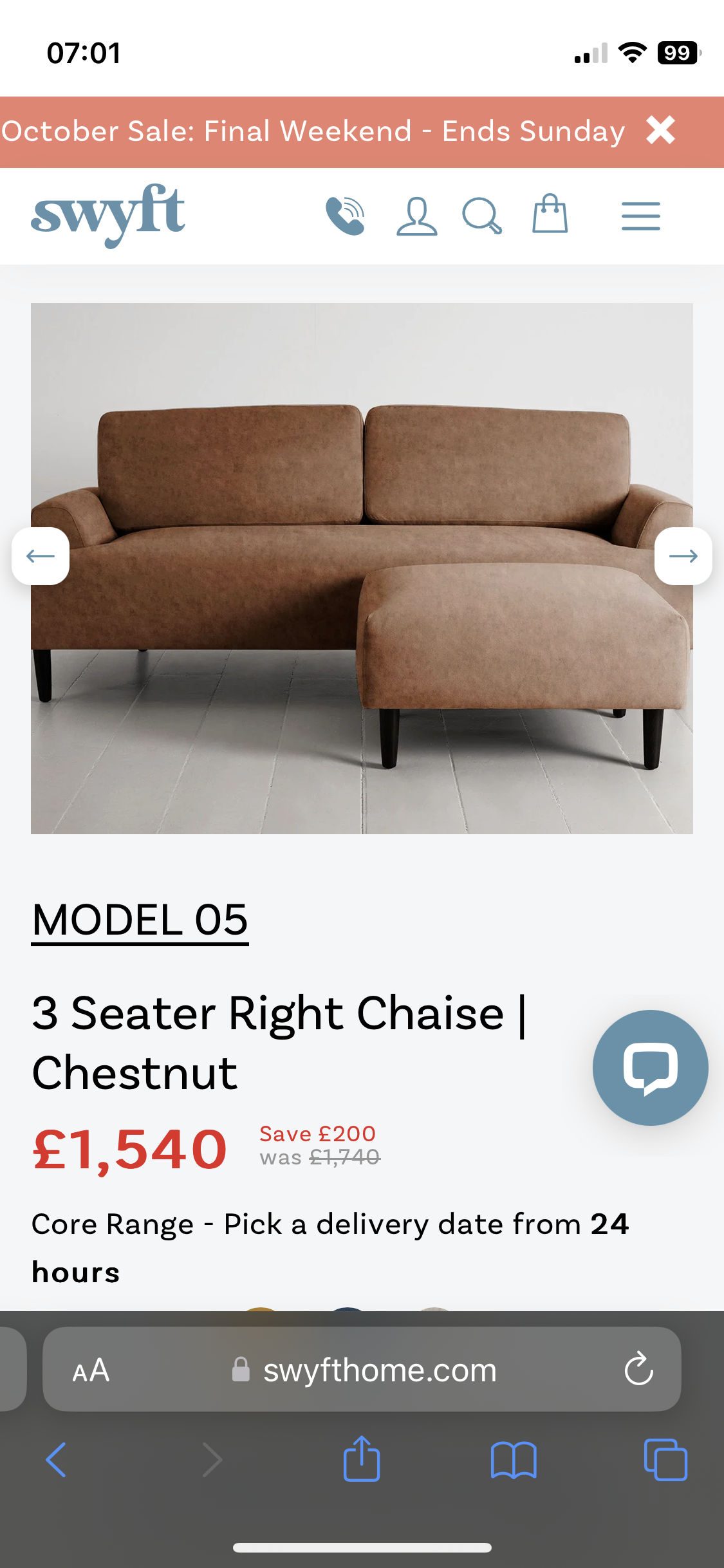
Task: Open the AA reader options
Action: tap(91, 1370)
